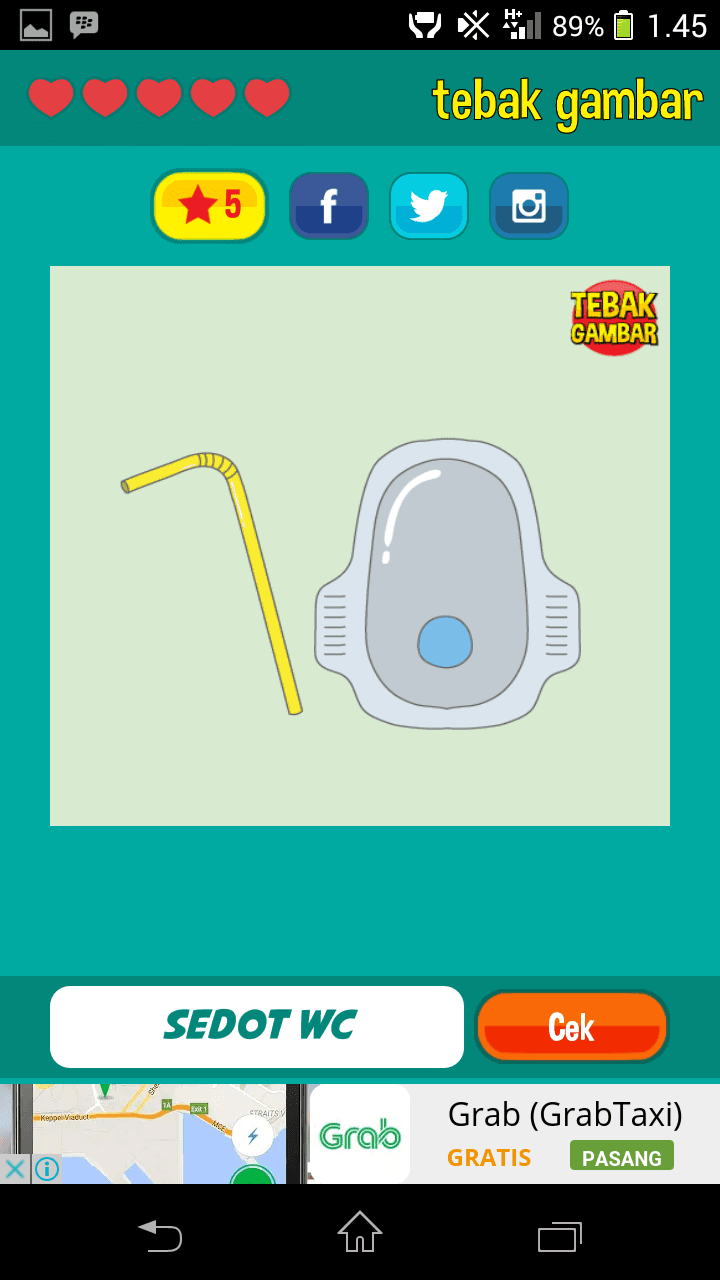
Task: Open the ad info icon
Action: (x=47, y=1168)
